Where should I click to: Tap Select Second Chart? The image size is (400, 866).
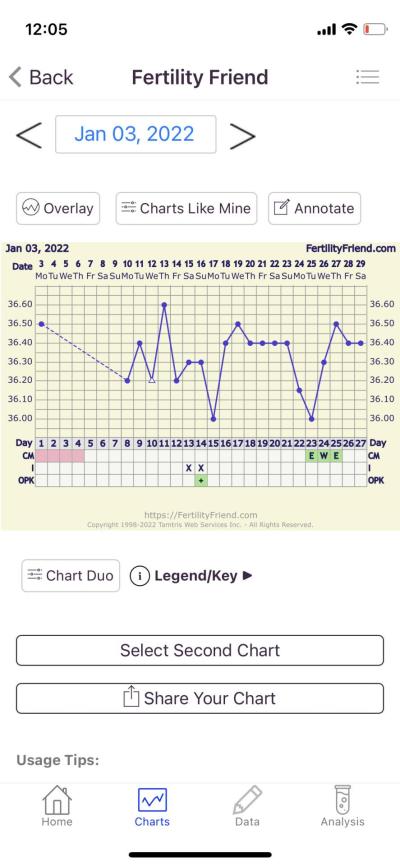click(x=200, y=650)
